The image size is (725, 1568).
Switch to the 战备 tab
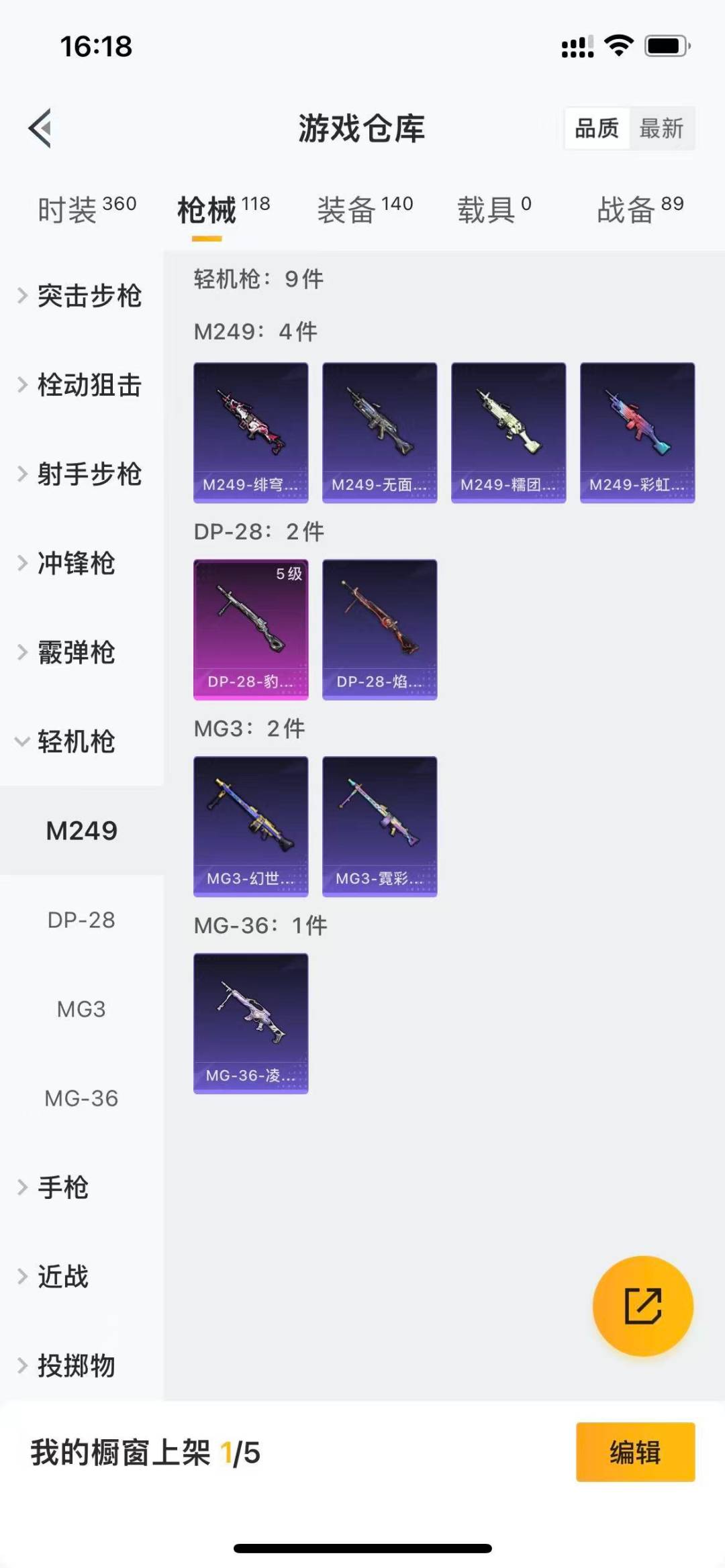pyautogui.click(x=640, y=209)
